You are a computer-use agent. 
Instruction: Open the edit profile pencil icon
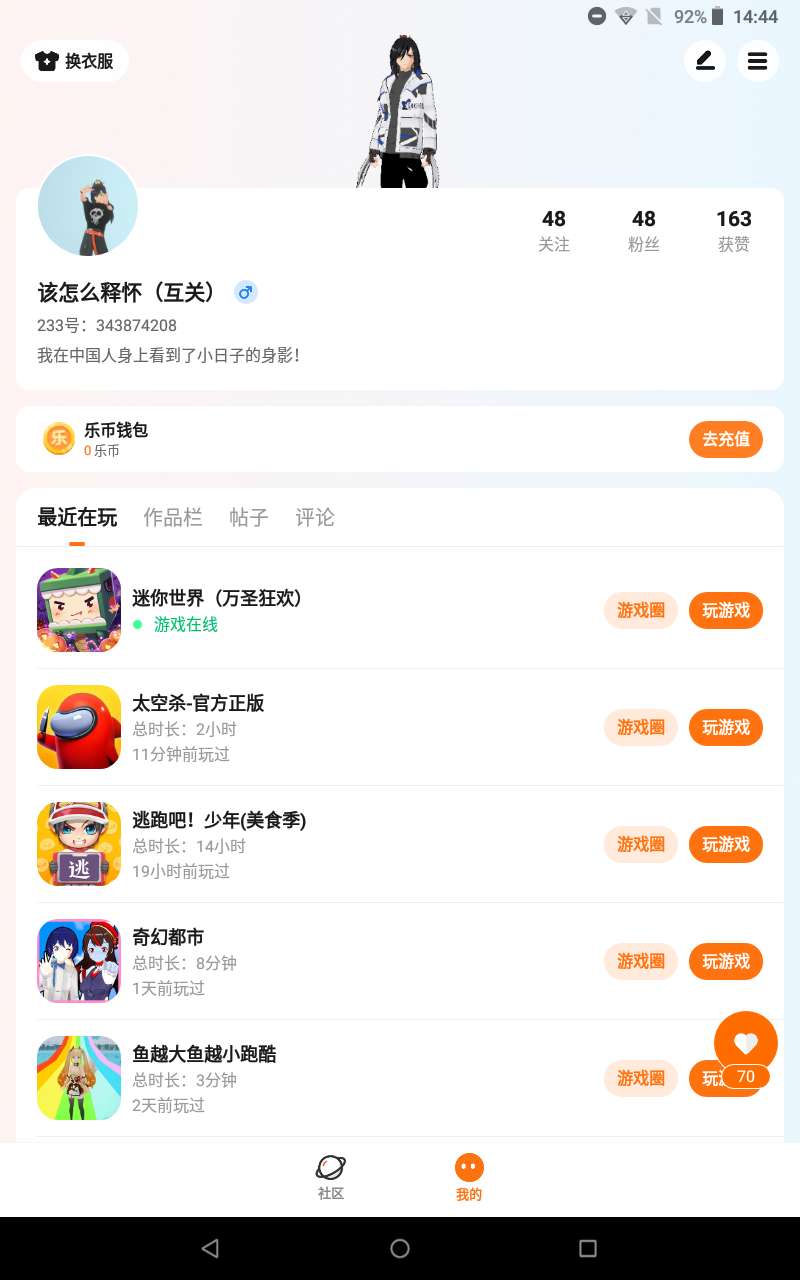coord(705,61)
